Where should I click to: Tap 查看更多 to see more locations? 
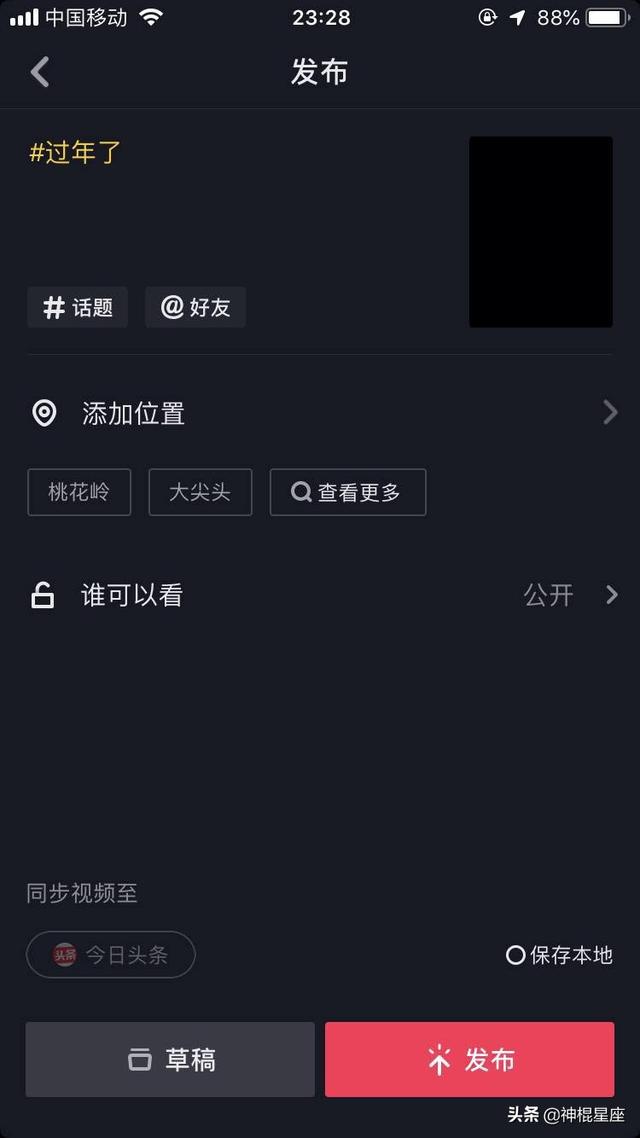point(347,492)
